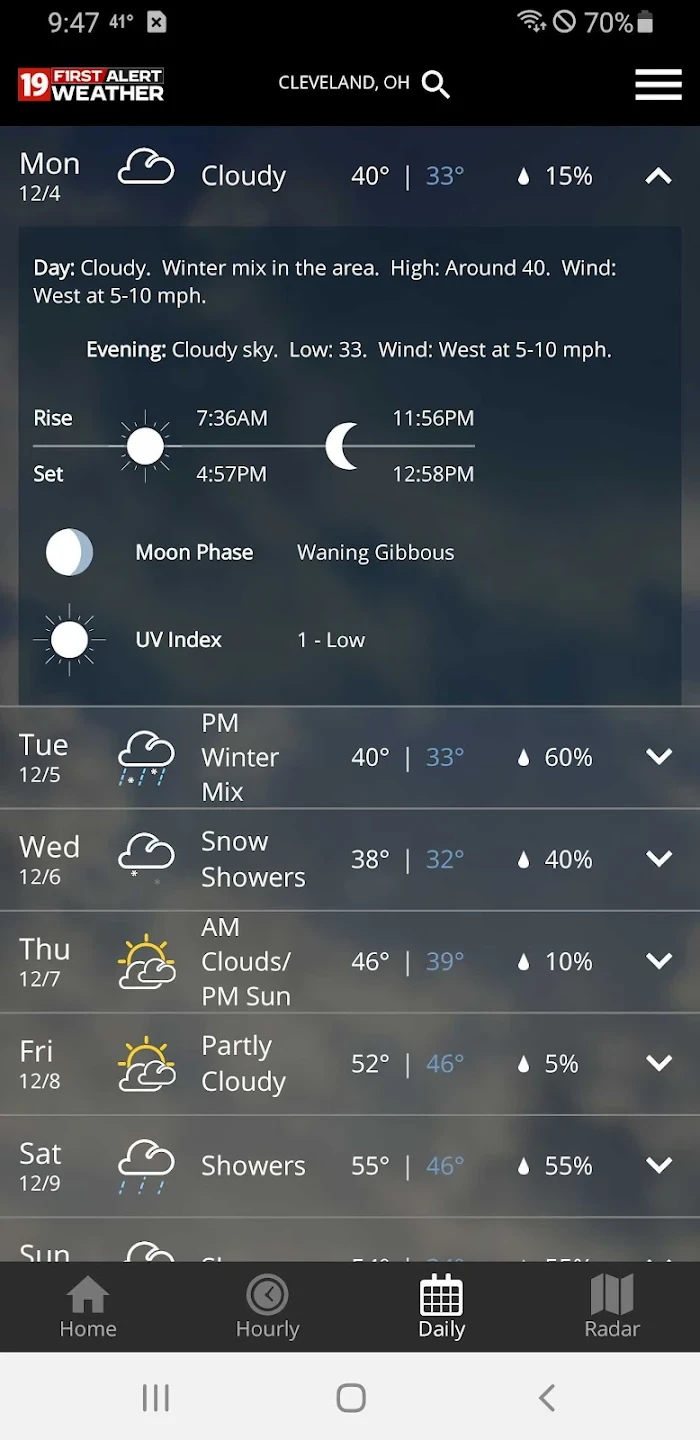Open the Radar tab
The width and height of the screenshot is (700, 1440).
pyautogui.click(x=612, y=1307)
